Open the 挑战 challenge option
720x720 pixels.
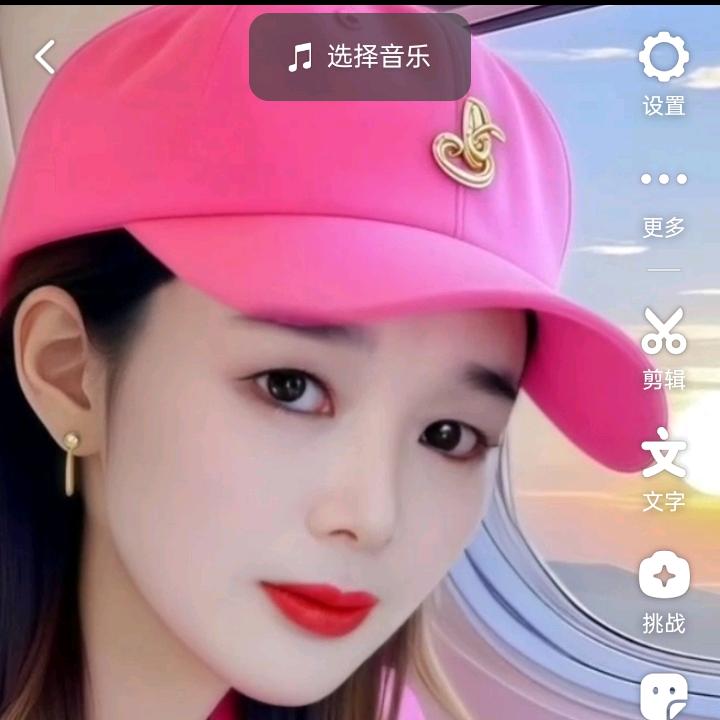664,592
